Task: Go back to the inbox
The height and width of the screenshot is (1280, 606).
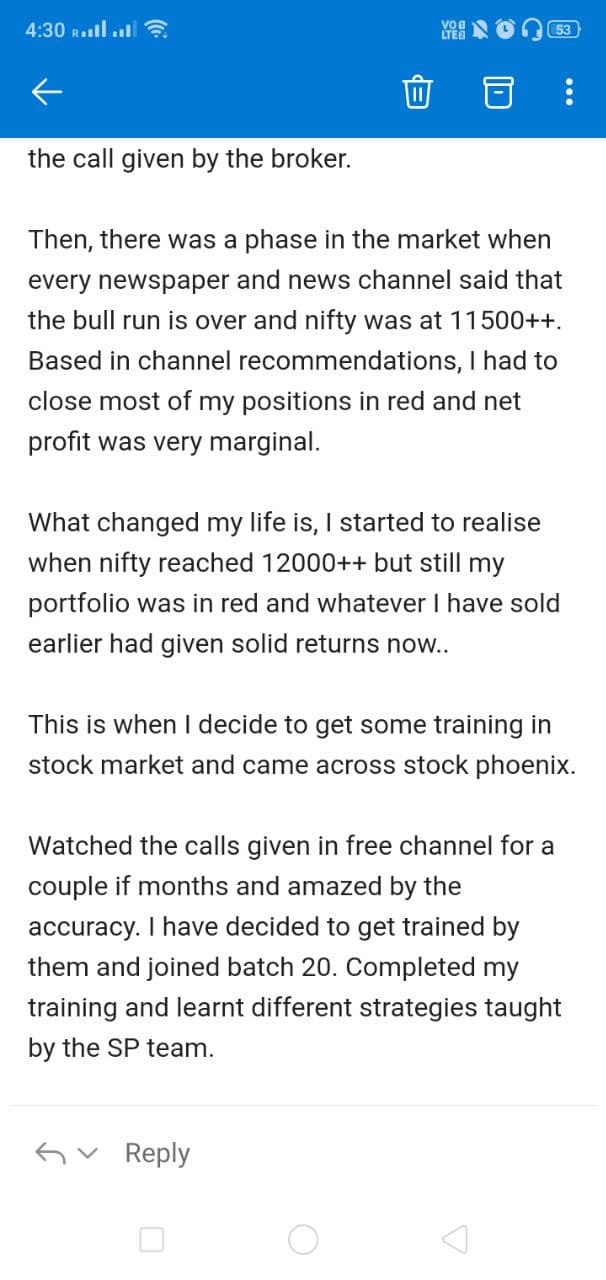Action: coord(47,94)
